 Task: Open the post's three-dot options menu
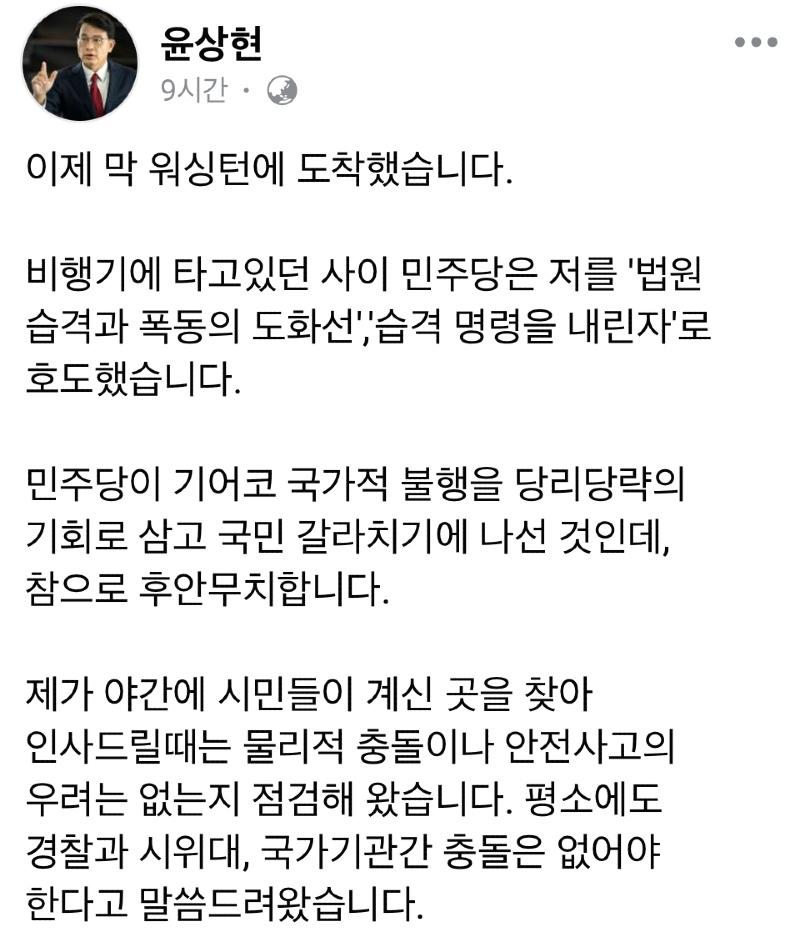[x=755, y=42]
